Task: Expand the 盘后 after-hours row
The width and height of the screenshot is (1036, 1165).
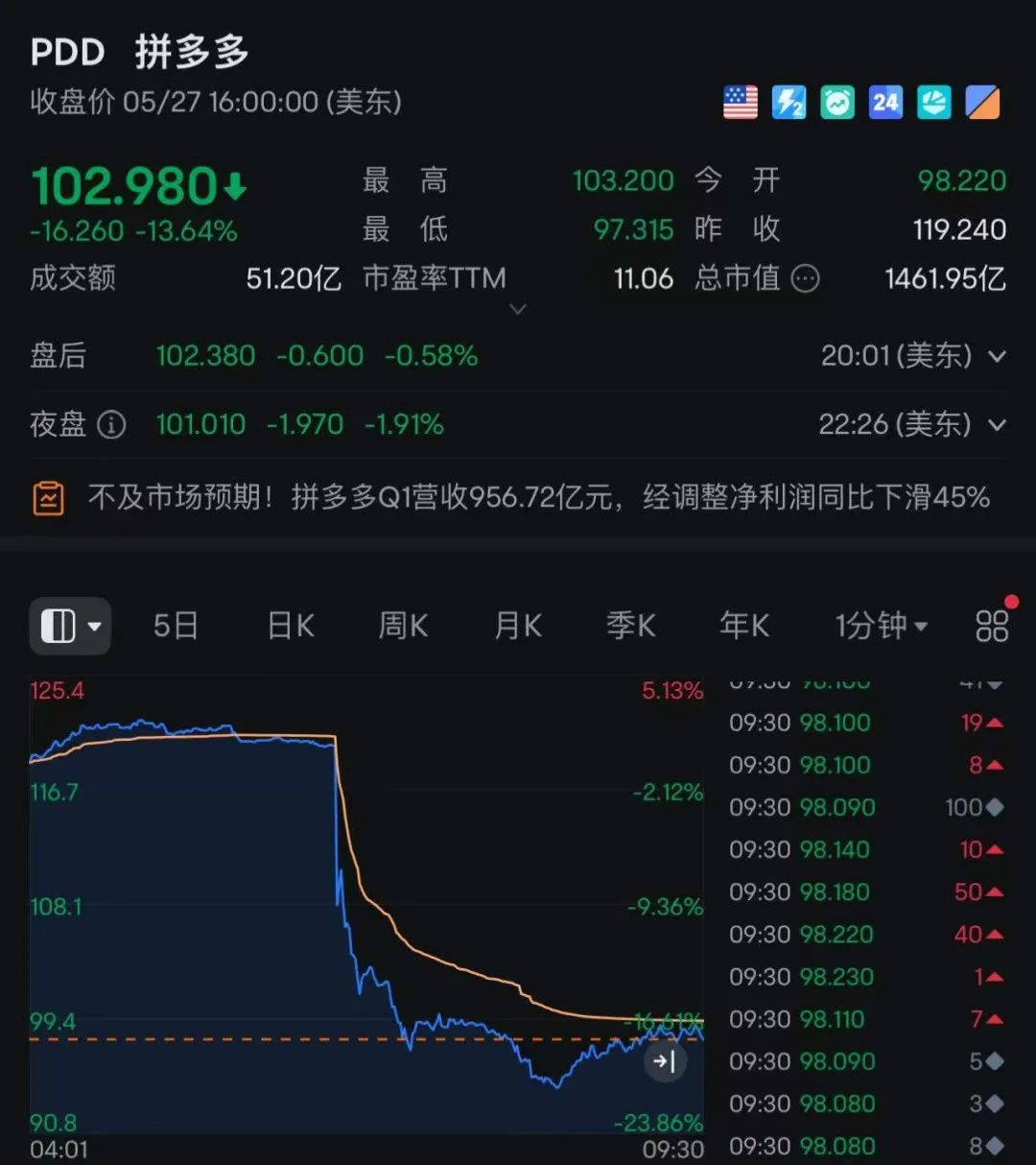Action: coord(997,357)
